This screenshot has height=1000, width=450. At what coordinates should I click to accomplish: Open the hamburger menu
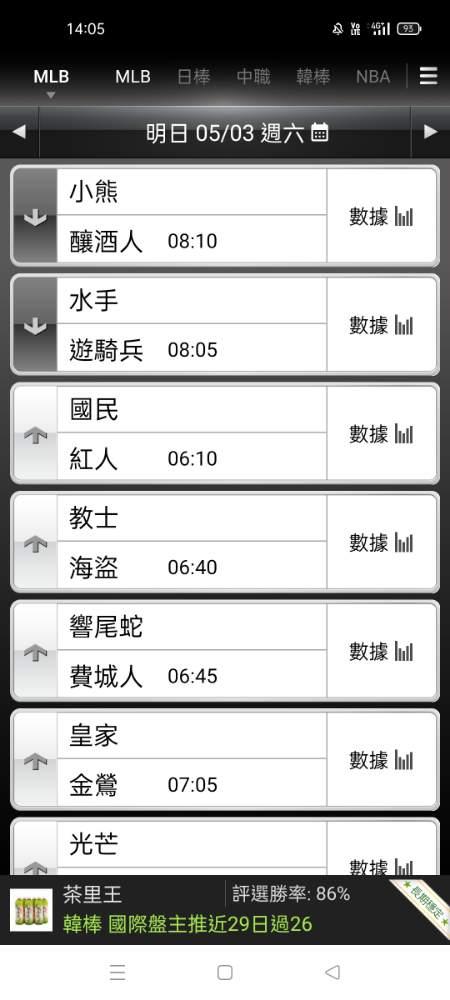[x=428, y=77]
